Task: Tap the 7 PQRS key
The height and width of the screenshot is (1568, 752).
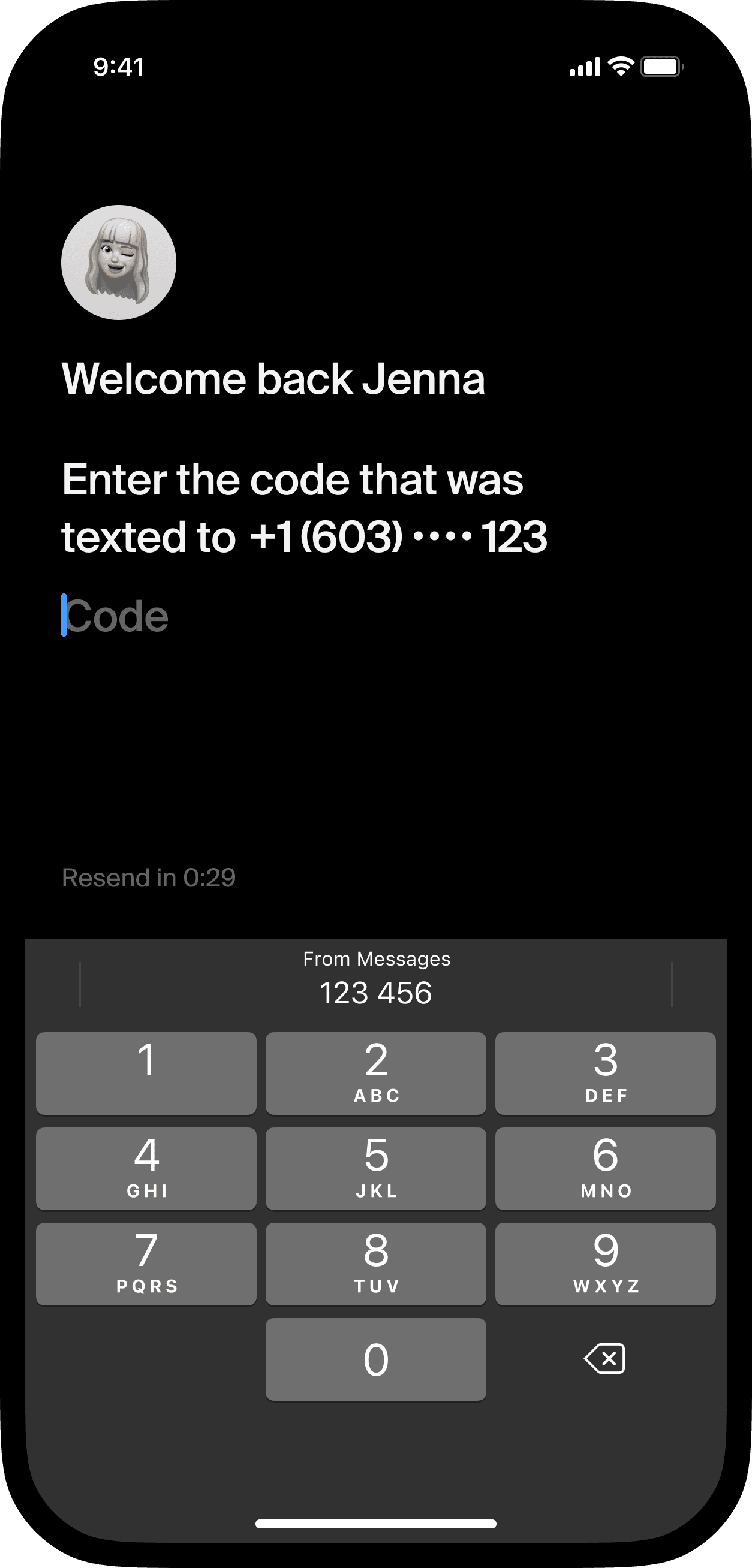Action: click(146, 1264)
